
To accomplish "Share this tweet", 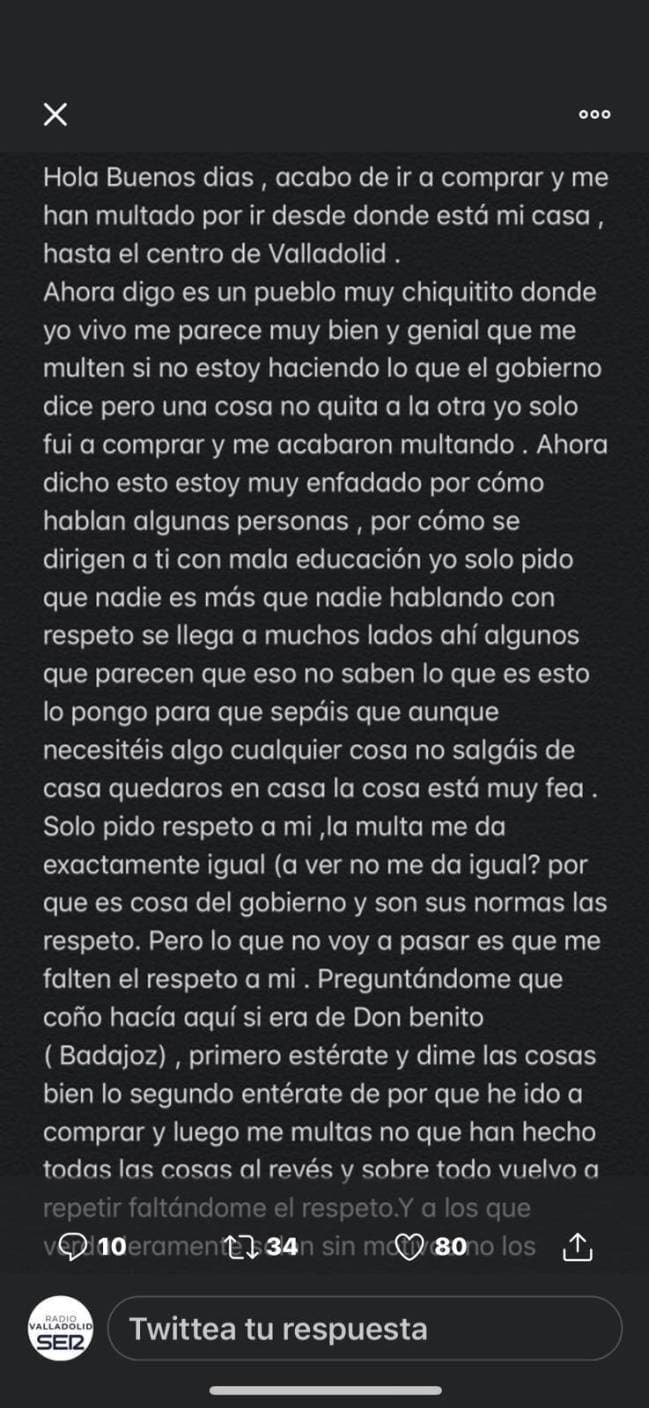I will tap(579, 1246).
